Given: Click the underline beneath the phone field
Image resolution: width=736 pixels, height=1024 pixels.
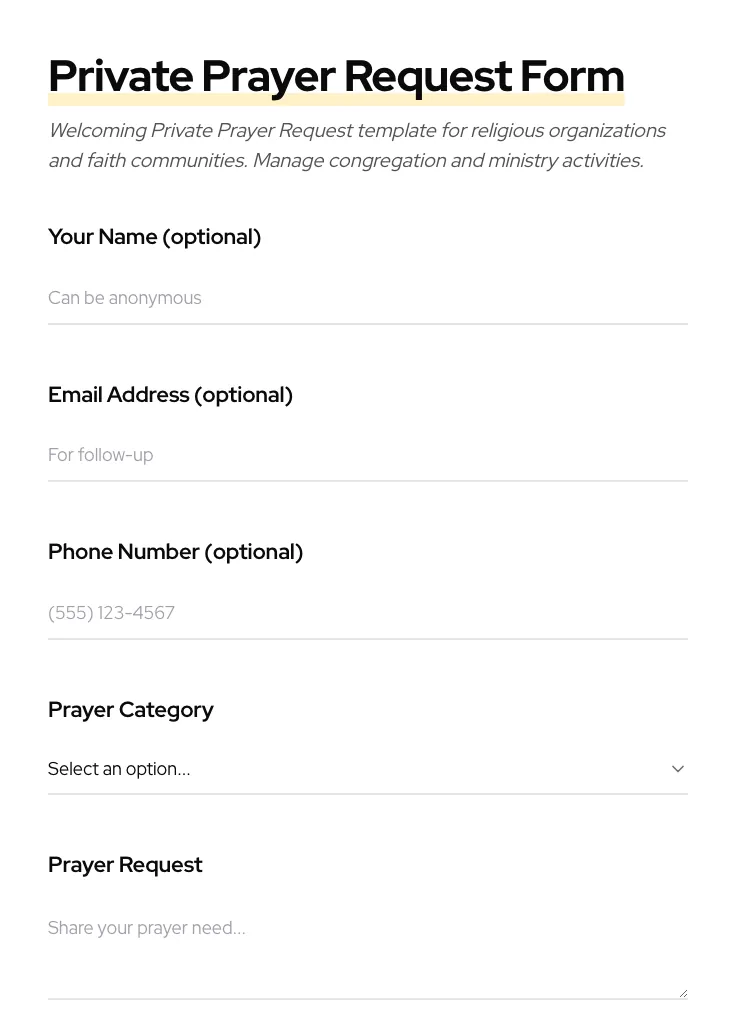Looking at the screenshot, I should click(368, 639).
